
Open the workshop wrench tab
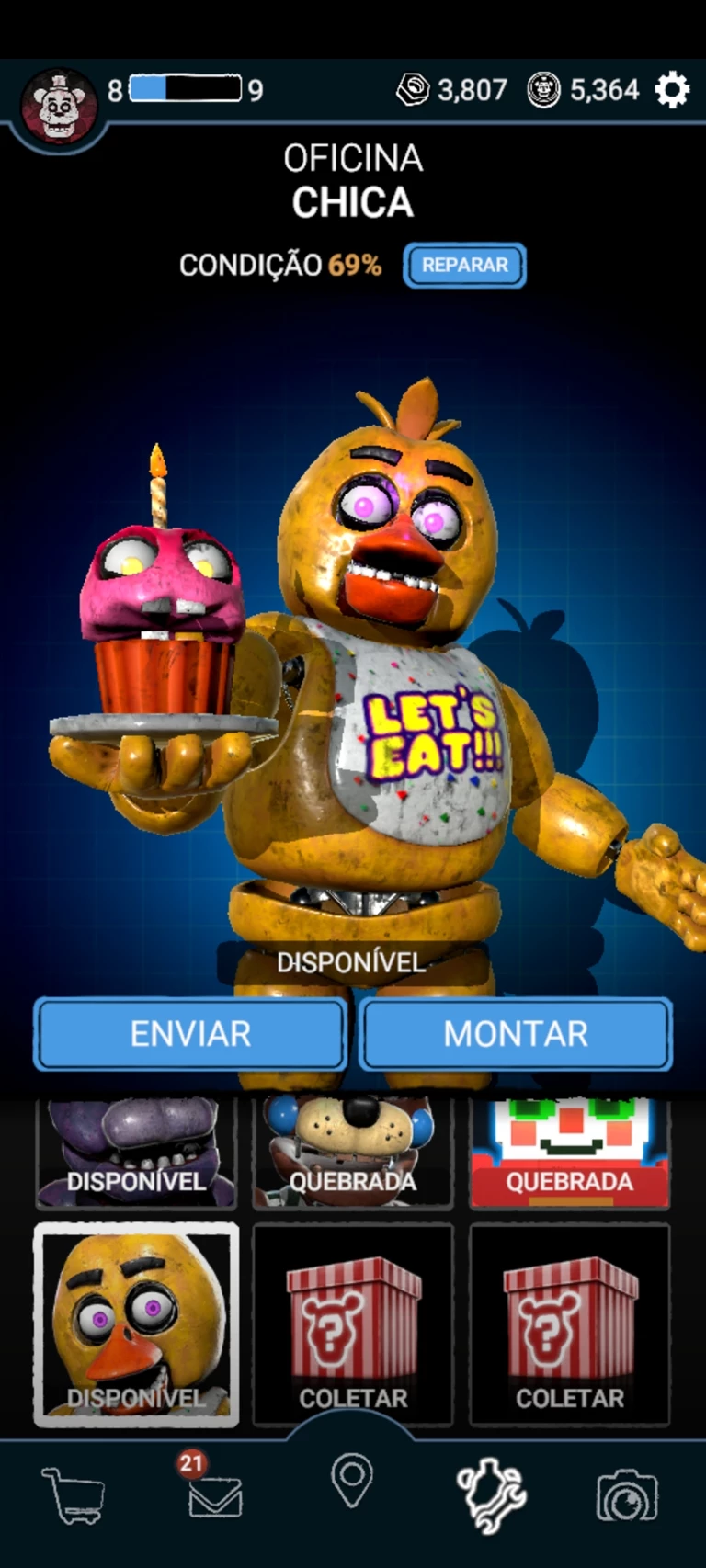(492, 1494)
